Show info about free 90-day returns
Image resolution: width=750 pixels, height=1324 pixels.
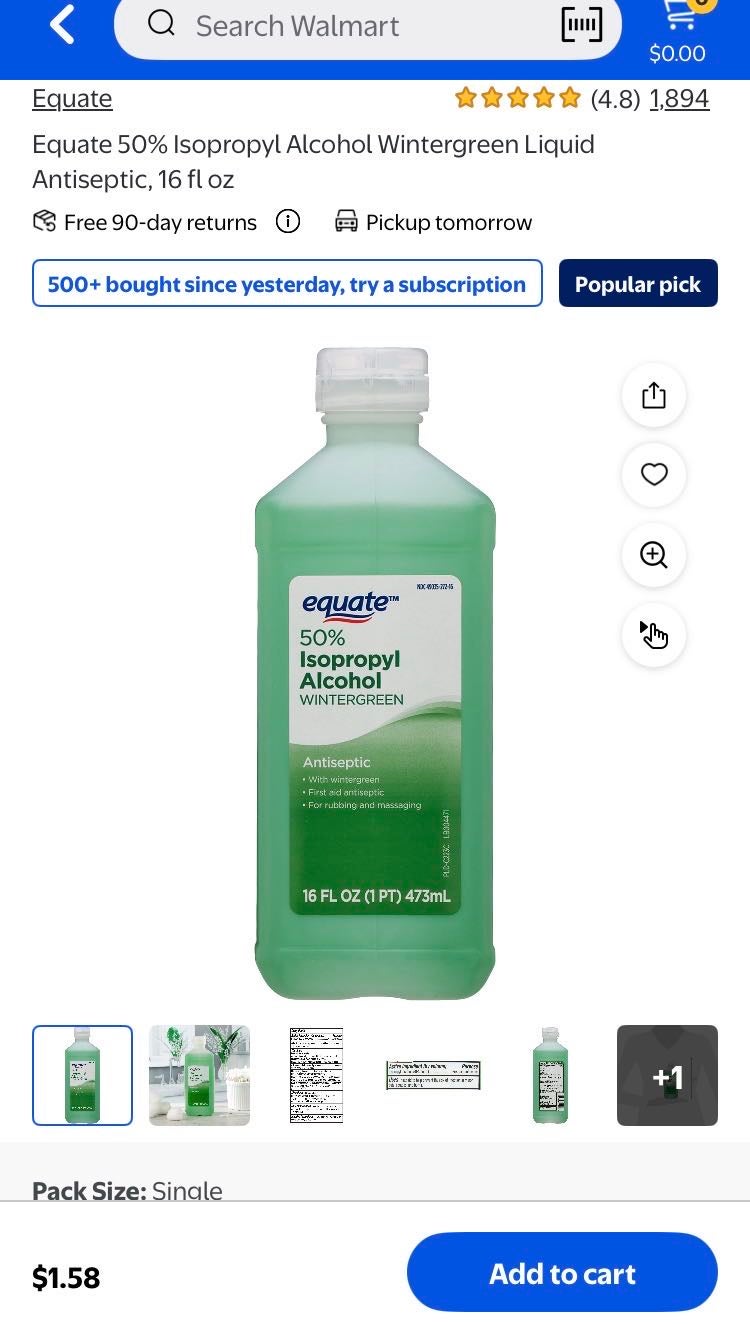coord(288,222)
